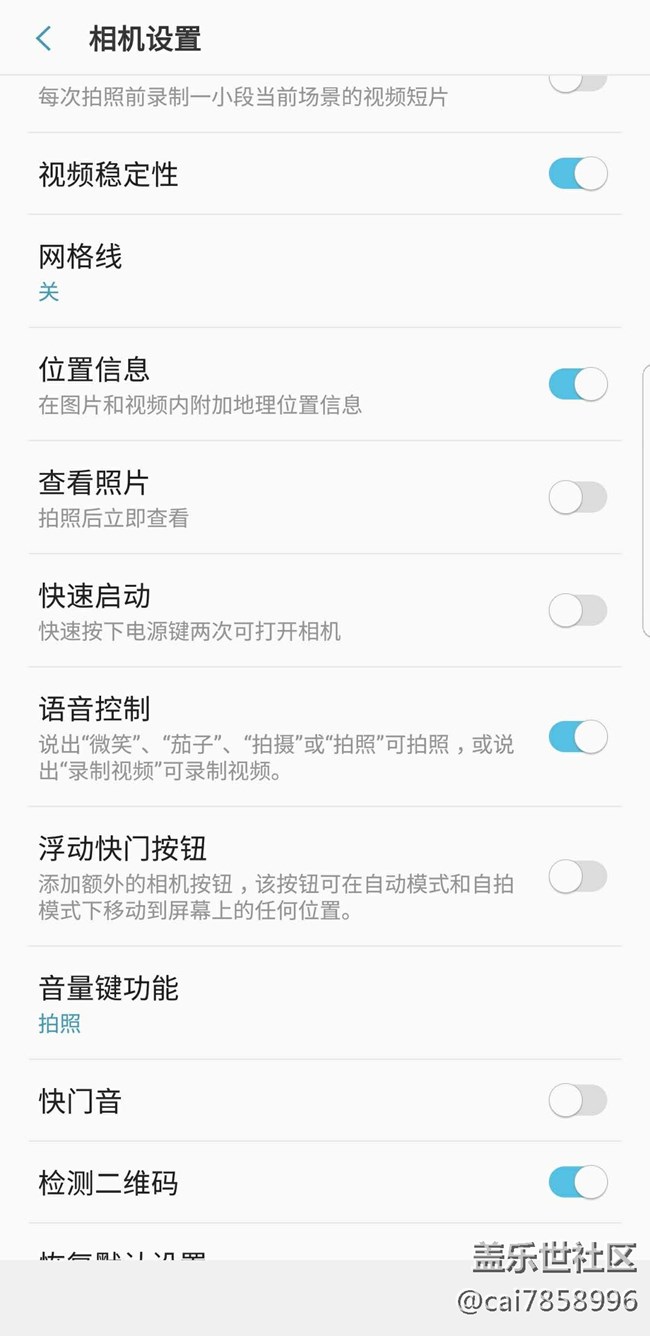Viewport: 650px width, 1336px height.
Task: Enable the 浮动快门按钮 toggle
Action: tap(577, 877)
